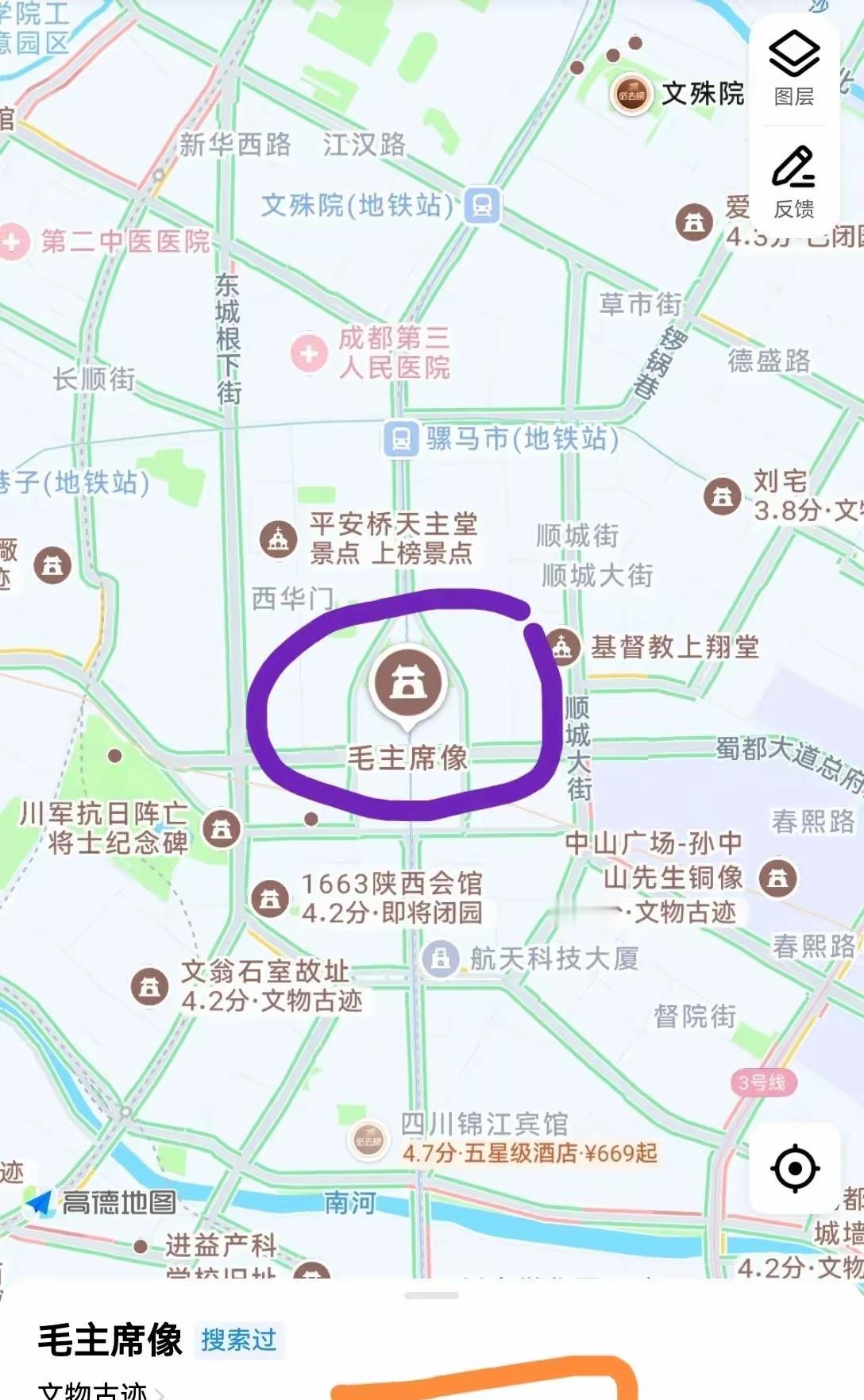Image resolution: width=864 pixels, height=1400 pixels.
Task: Select the 骡马市(地铁站) metro station marker
Action: coord(402,439)
